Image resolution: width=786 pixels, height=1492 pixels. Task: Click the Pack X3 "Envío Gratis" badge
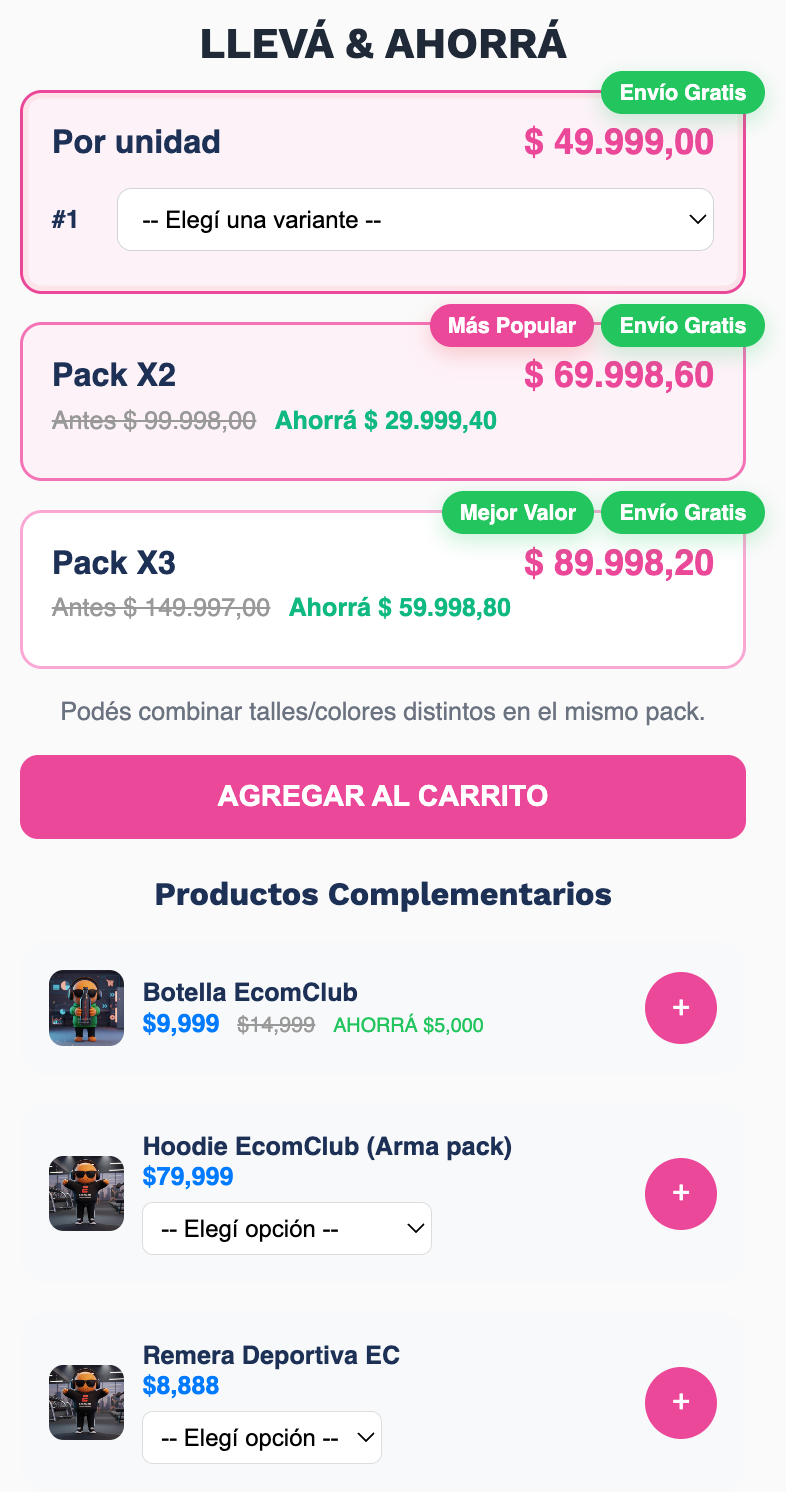coord(683,512)
